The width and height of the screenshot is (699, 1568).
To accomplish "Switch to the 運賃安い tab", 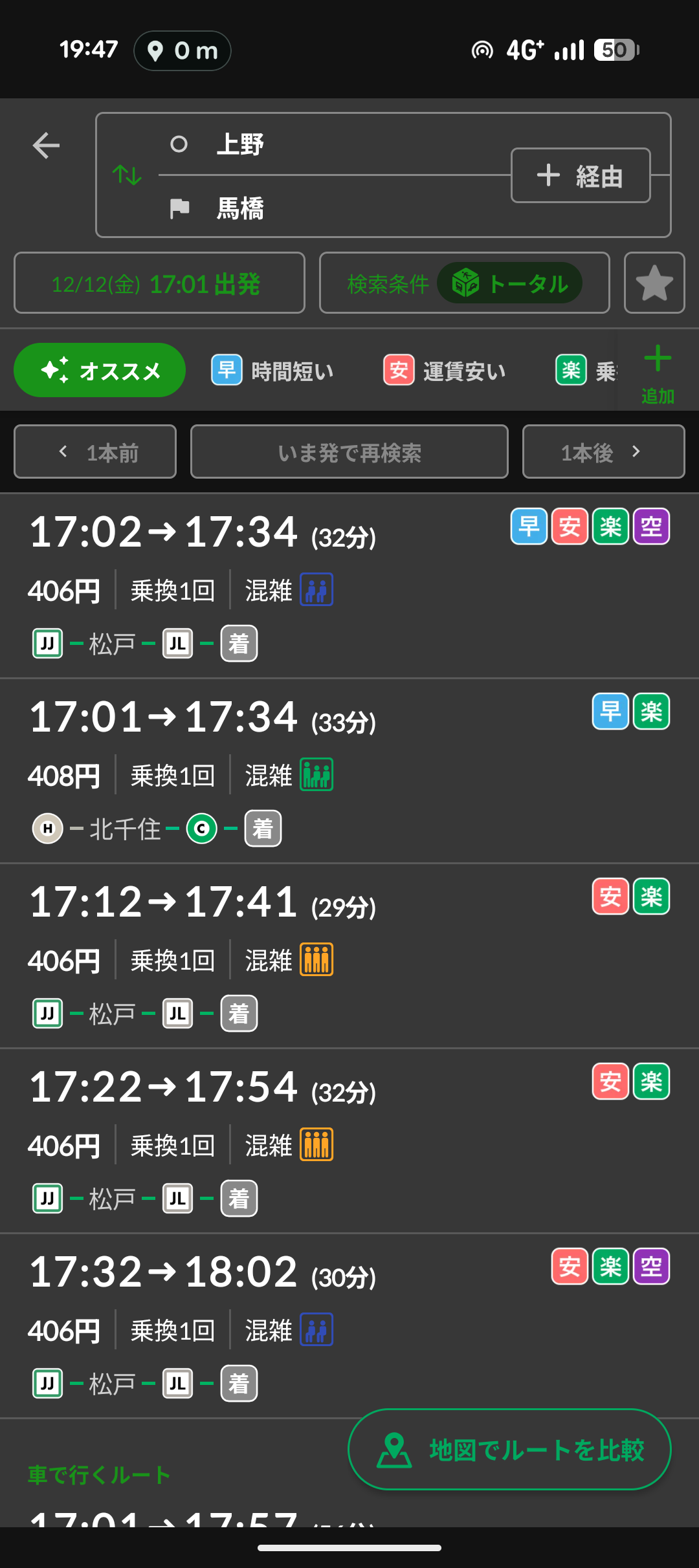I will point(445,371).
